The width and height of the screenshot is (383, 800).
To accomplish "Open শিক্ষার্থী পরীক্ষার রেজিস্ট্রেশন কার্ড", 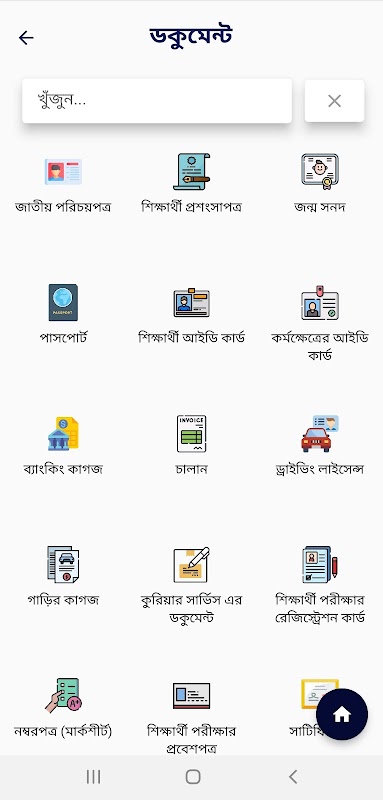I will (x=320, y=585).
